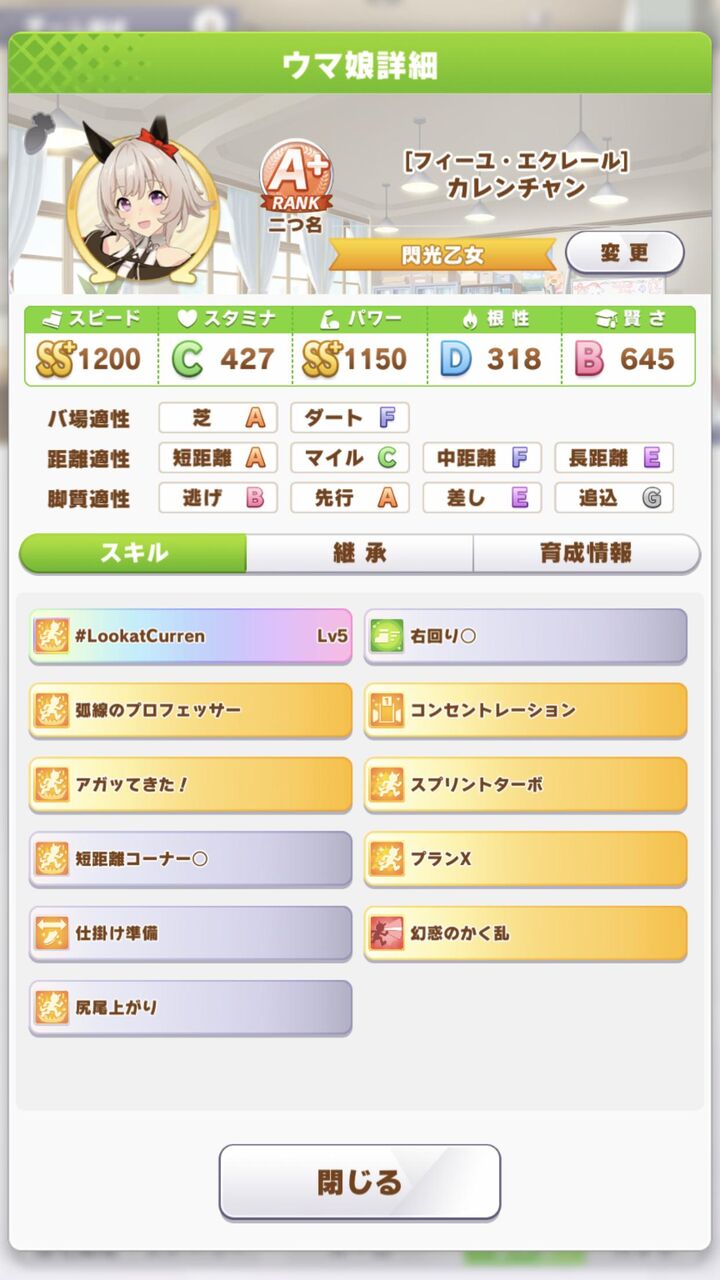Viewport: 720px width, 1280px height.
Task: Open the プランX skill description
Action: [x=525, y=858]
